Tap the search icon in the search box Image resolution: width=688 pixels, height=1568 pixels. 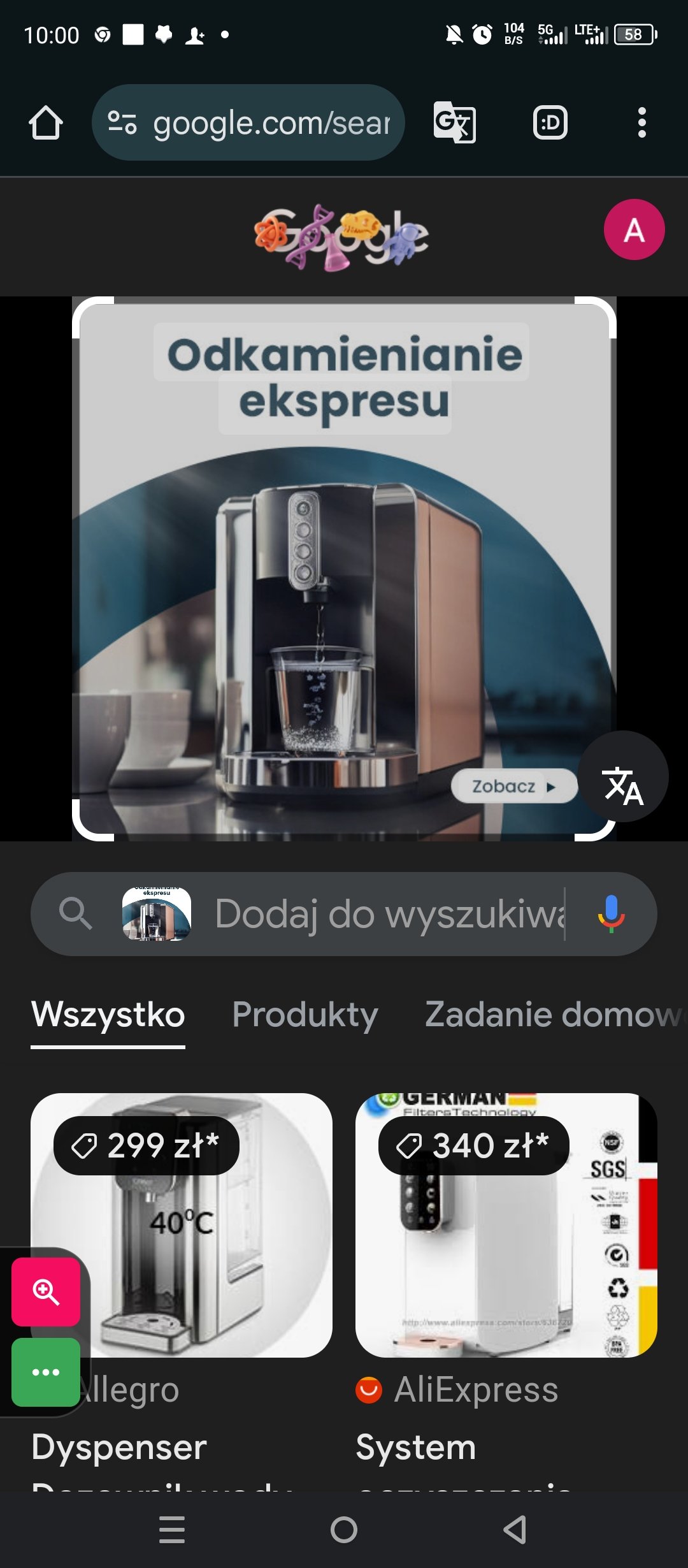76,914
